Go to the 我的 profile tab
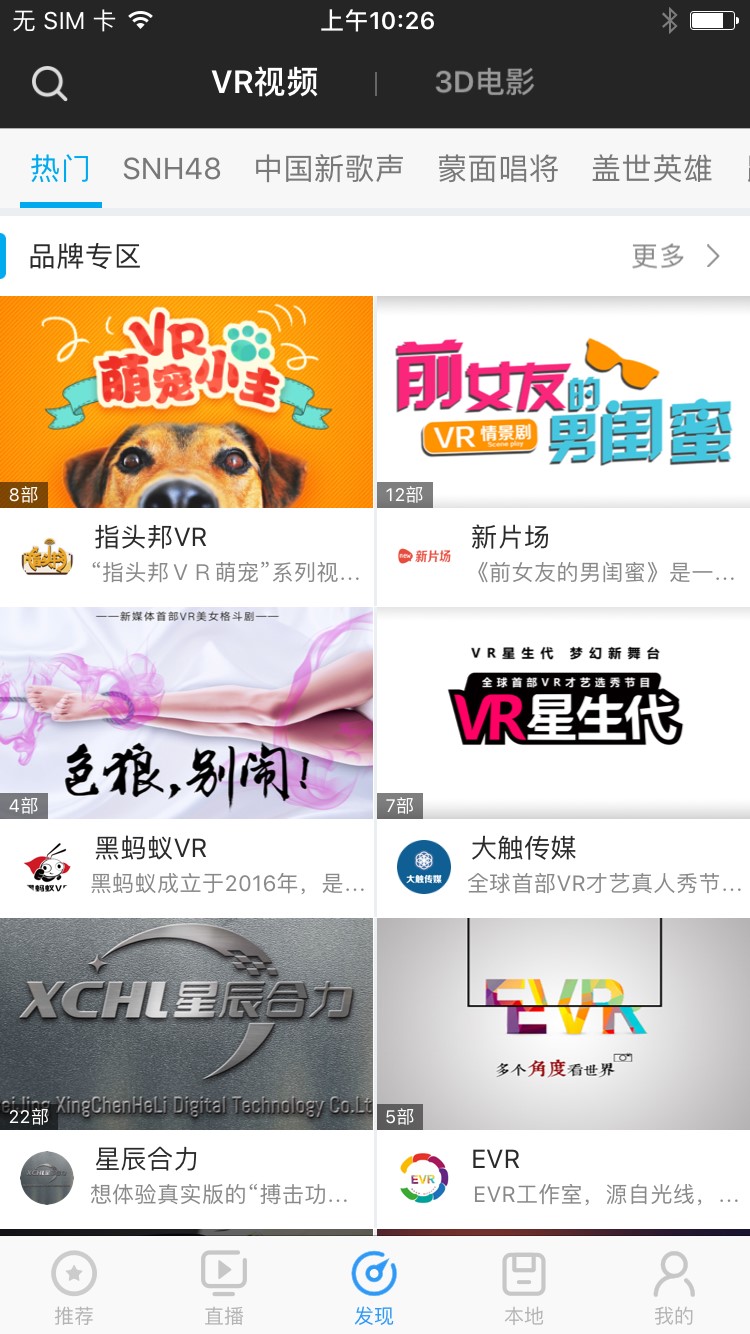The image size is (750, 1334). 674,1287
